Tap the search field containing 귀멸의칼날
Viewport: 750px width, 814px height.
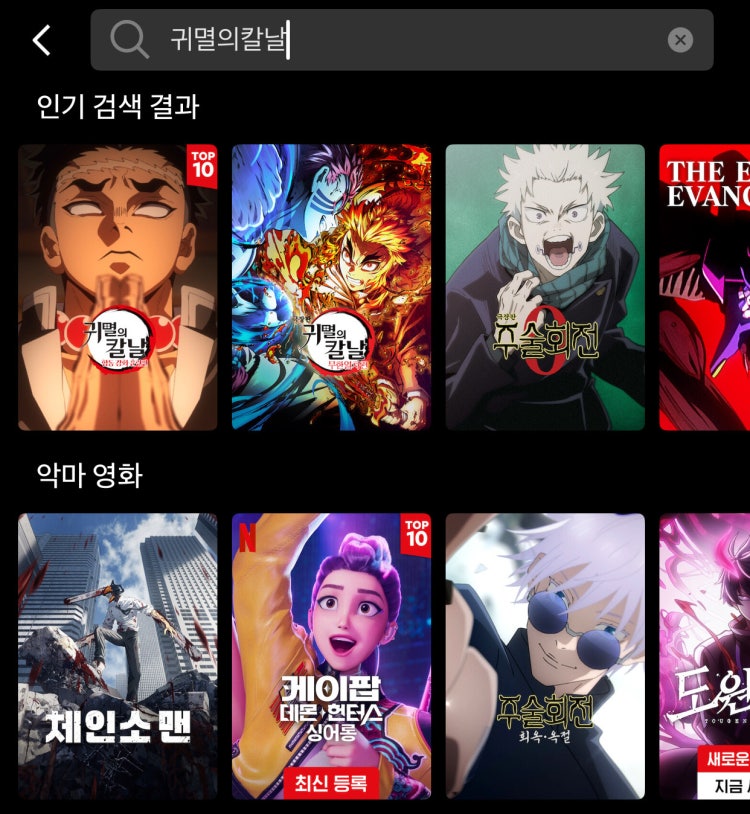click(400, 40)
